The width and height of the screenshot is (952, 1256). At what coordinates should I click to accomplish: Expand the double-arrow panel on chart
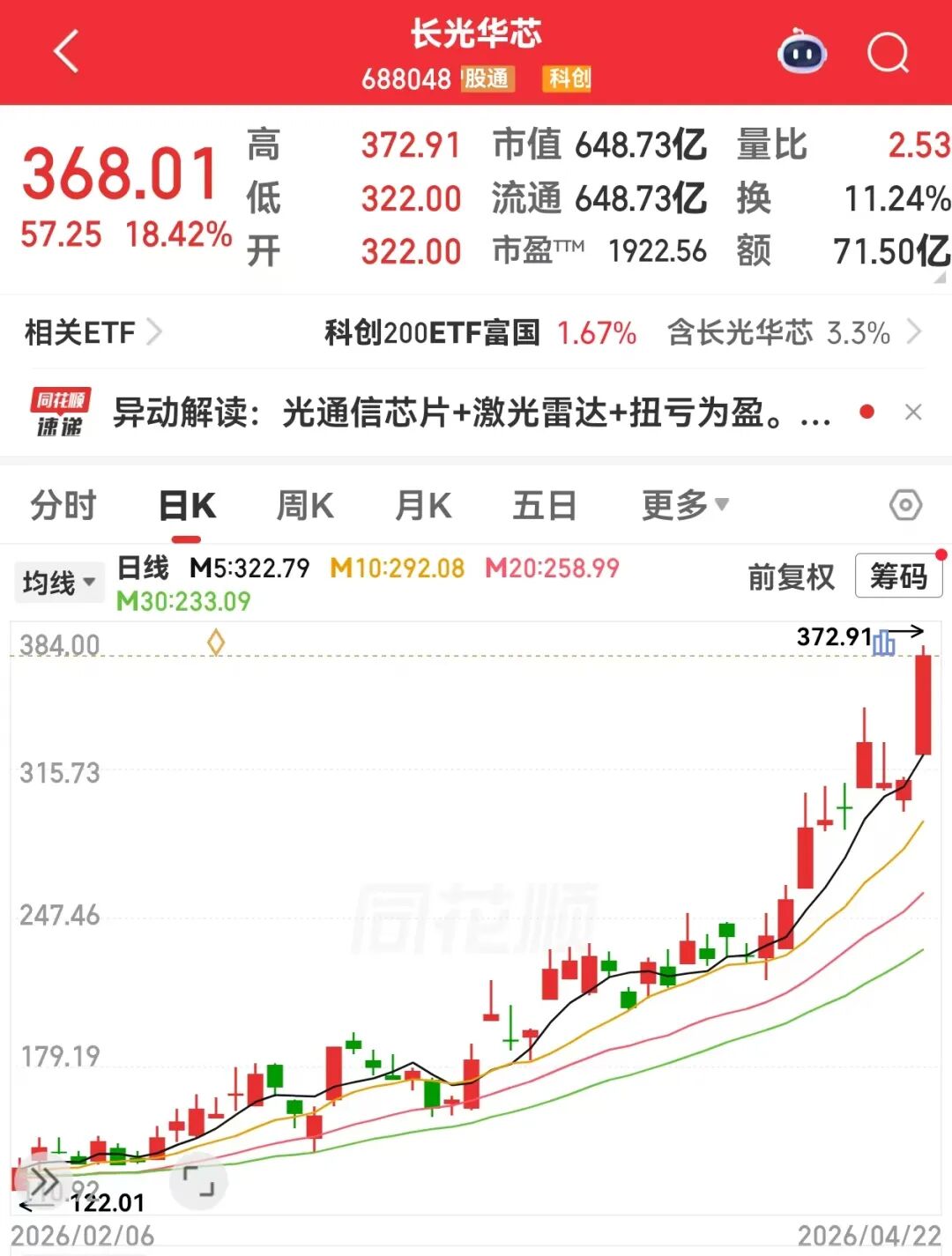[x=44, y=1181]
